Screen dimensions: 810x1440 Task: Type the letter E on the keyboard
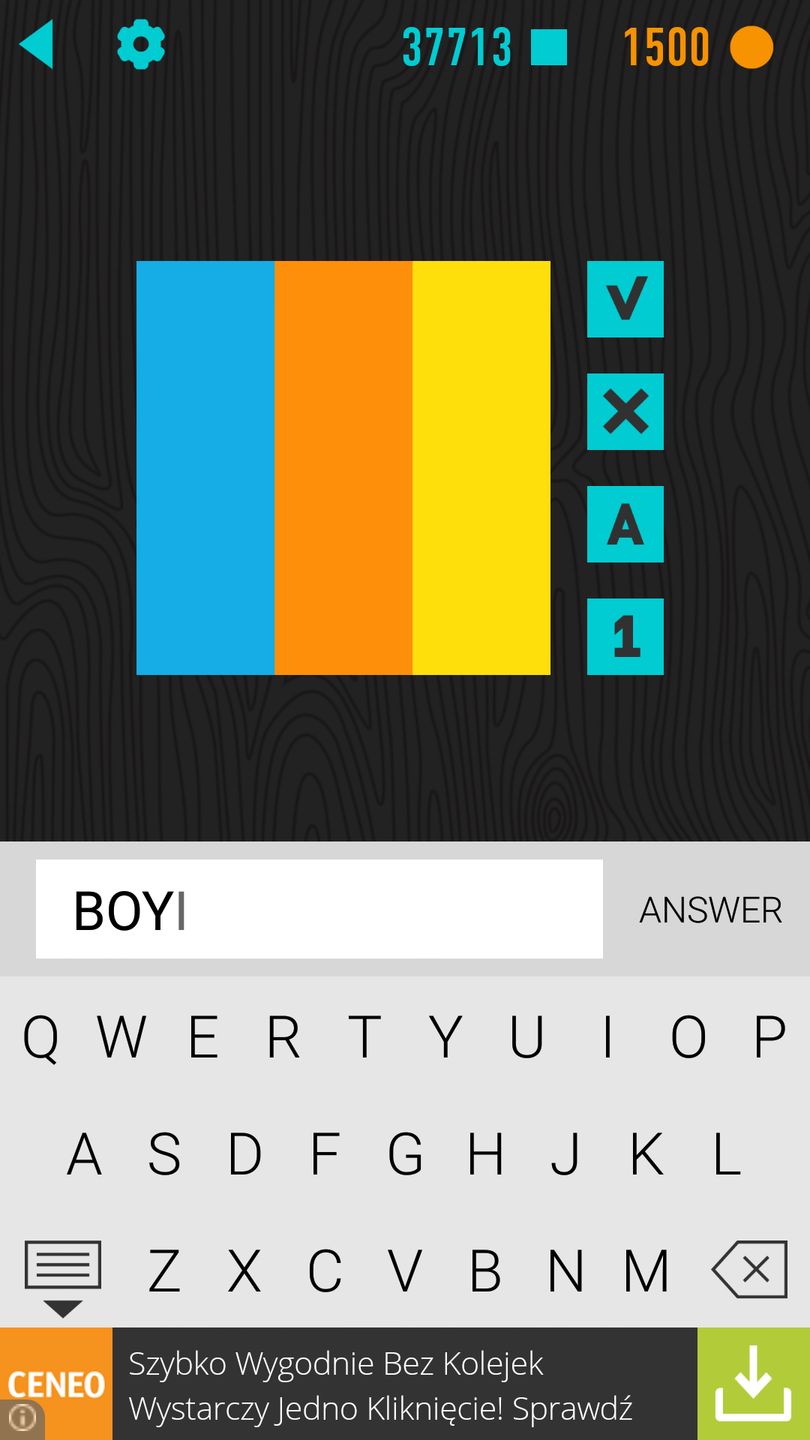tap(203, 1038)
